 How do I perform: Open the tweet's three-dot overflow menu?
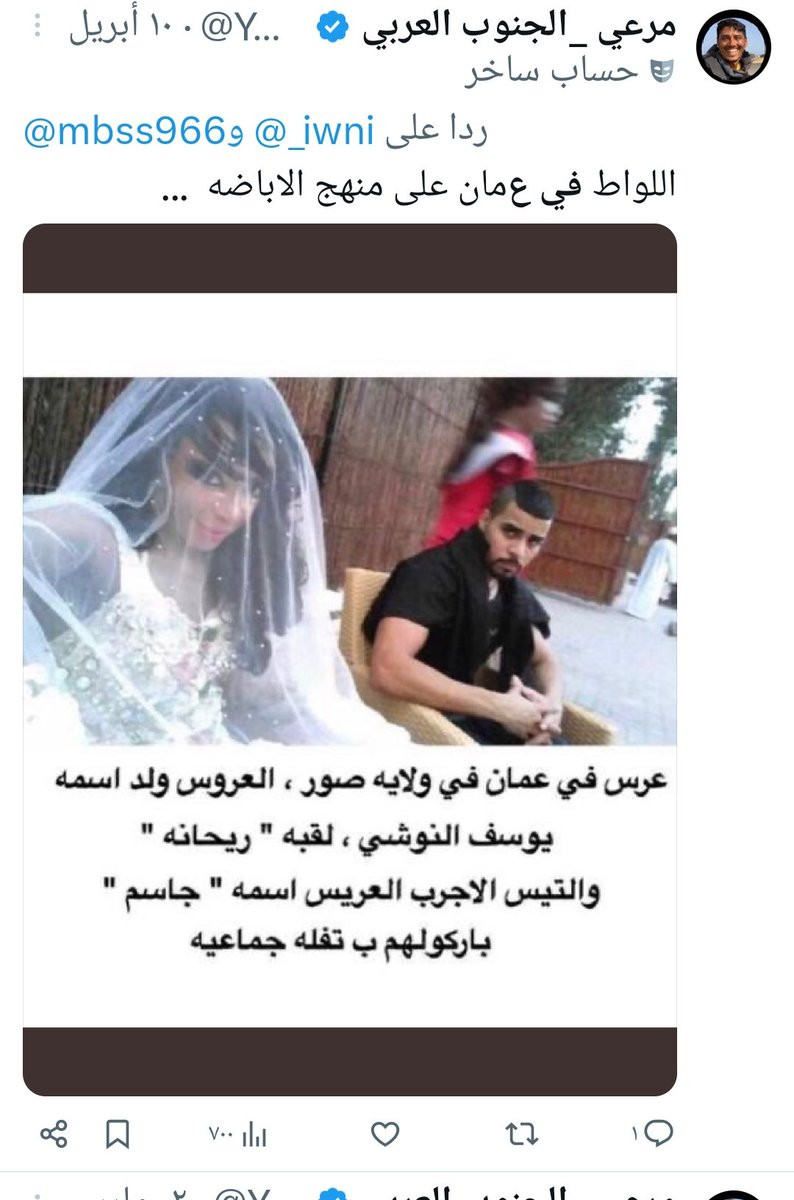(x=37, y=27)
